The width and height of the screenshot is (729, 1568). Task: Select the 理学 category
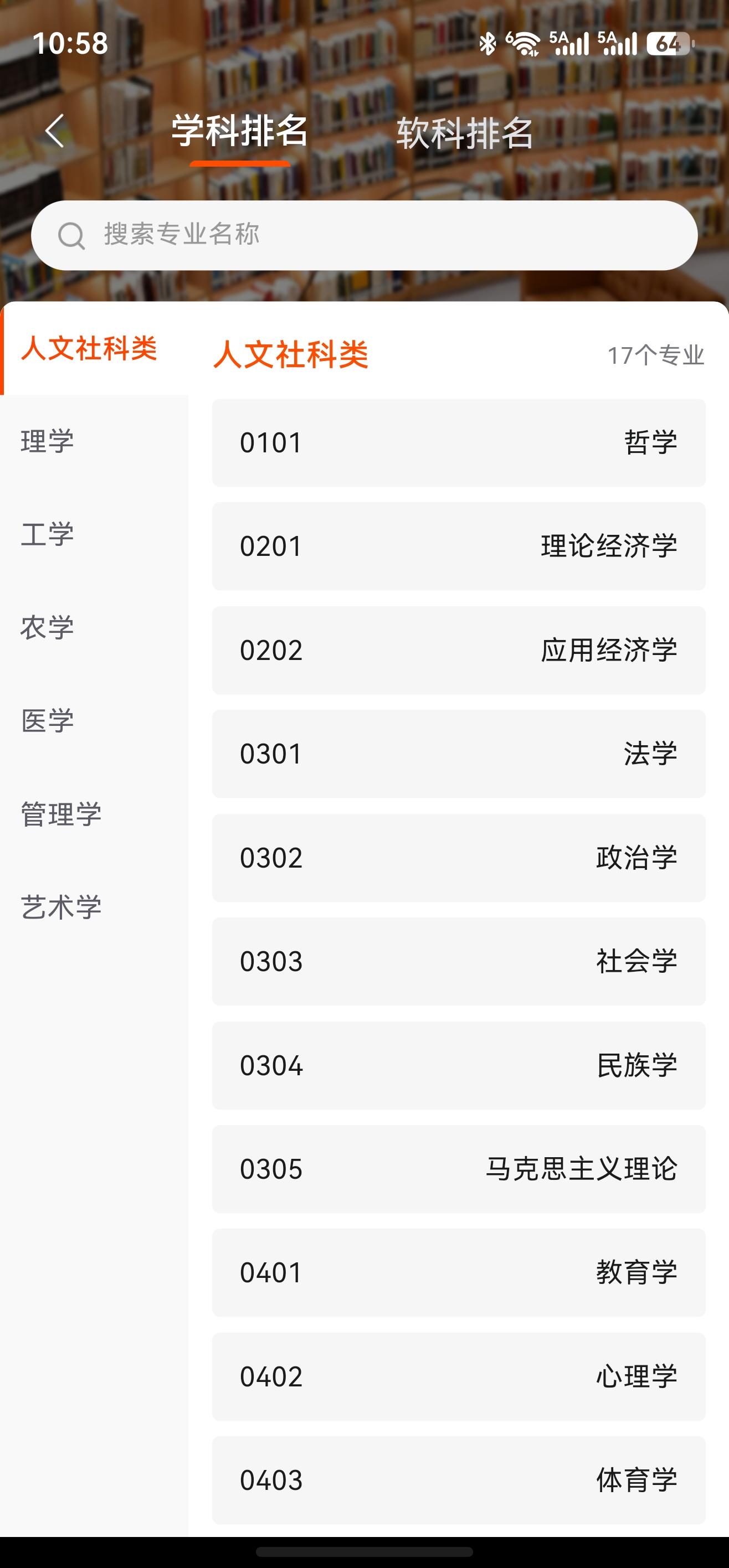pyautogui.click(x=48, y=441)
